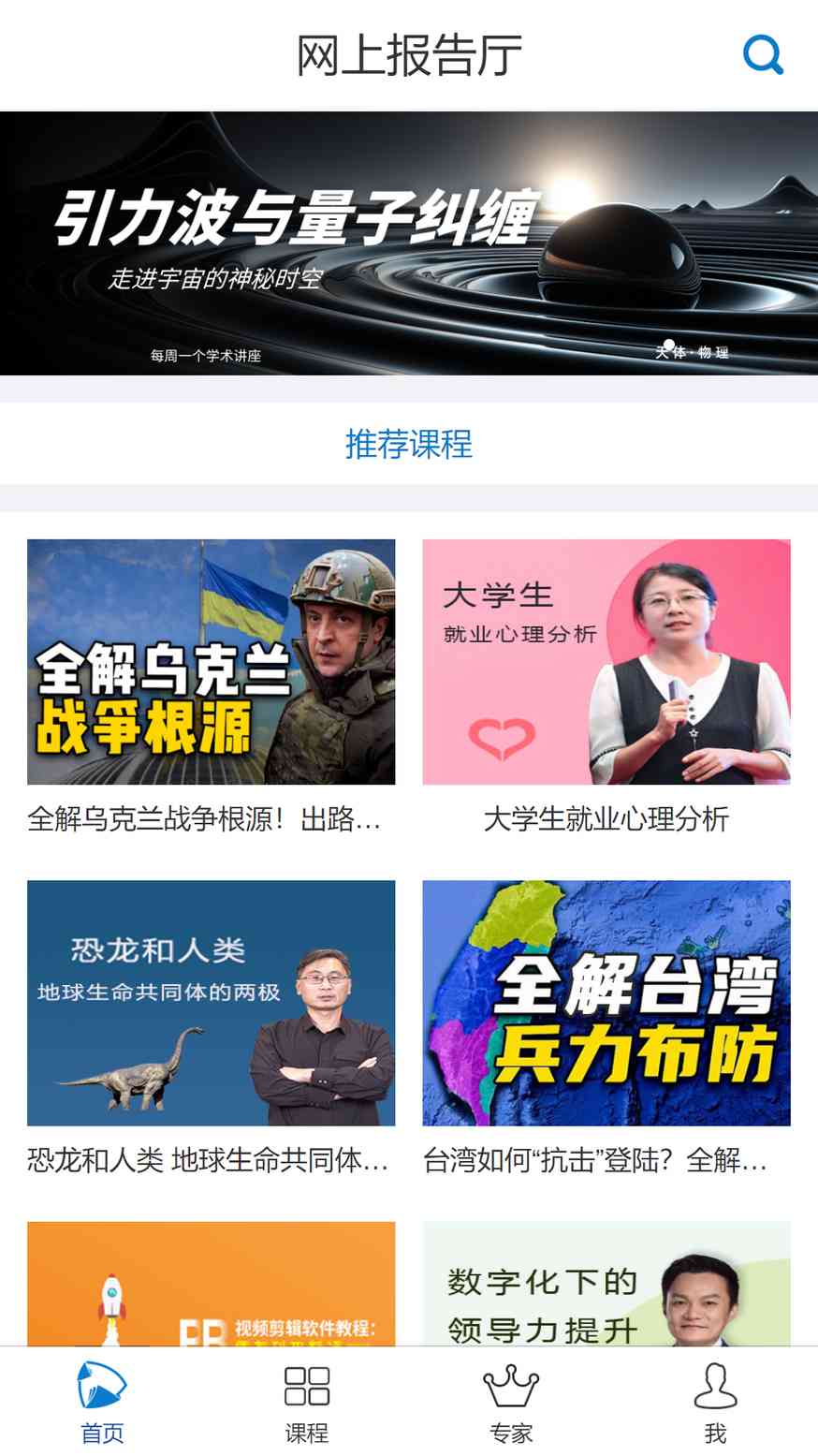
Task: Open the 数字化下的领导力提升 course
Action: 606,1284
